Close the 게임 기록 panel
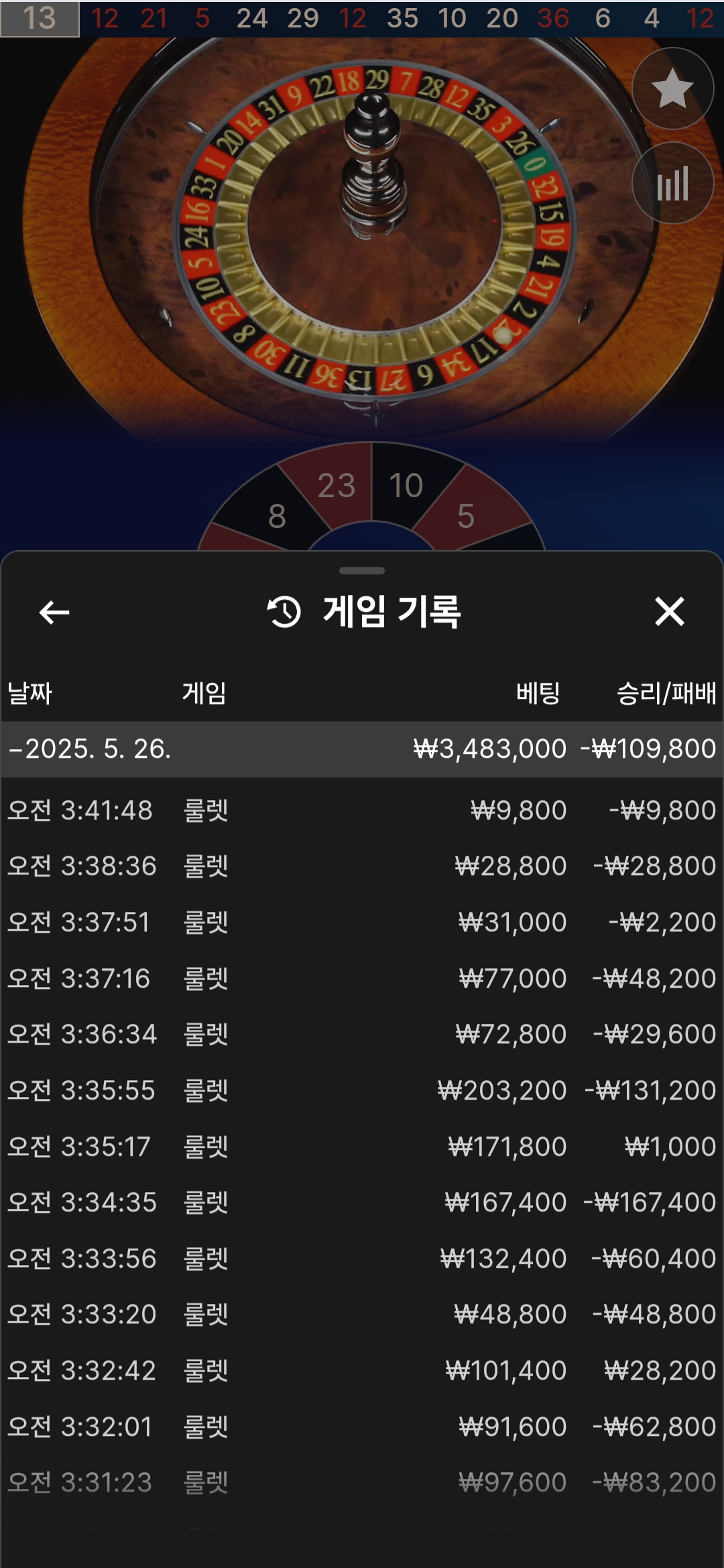The image size is (724, 1568). tap(669, 612)
